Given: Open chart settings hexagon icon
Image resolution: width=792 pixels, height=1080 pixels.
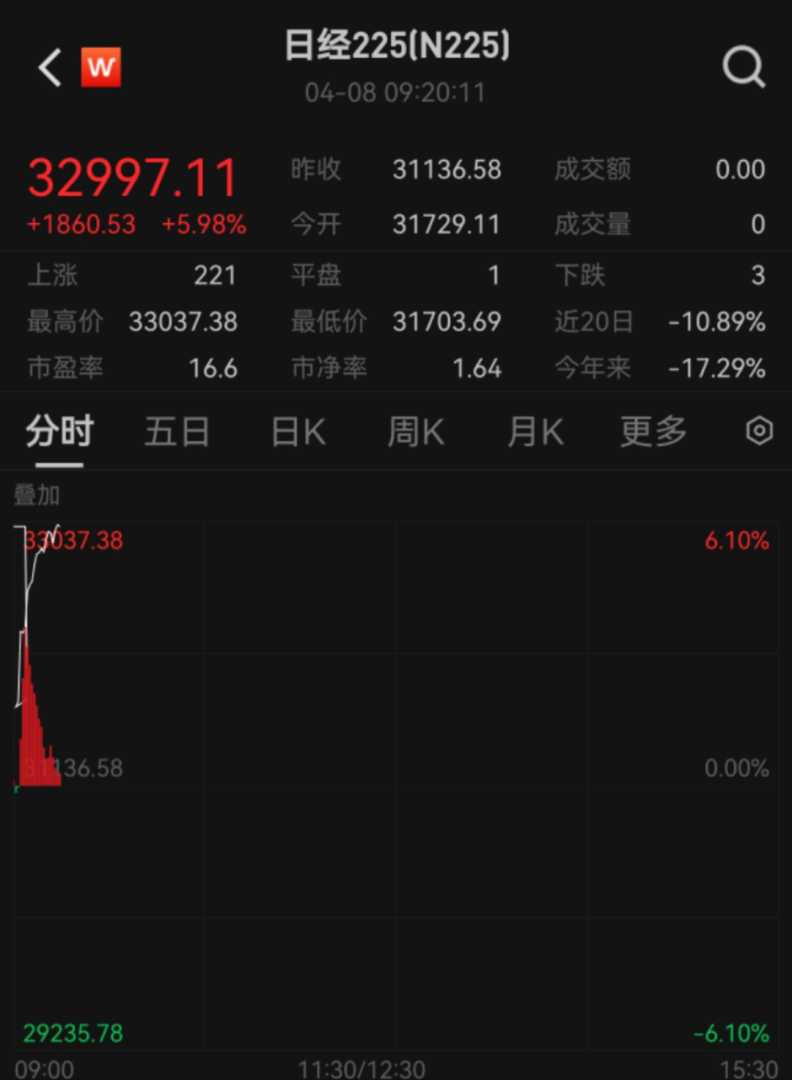Looking at the screenshot, I should [x=759, y=431].
